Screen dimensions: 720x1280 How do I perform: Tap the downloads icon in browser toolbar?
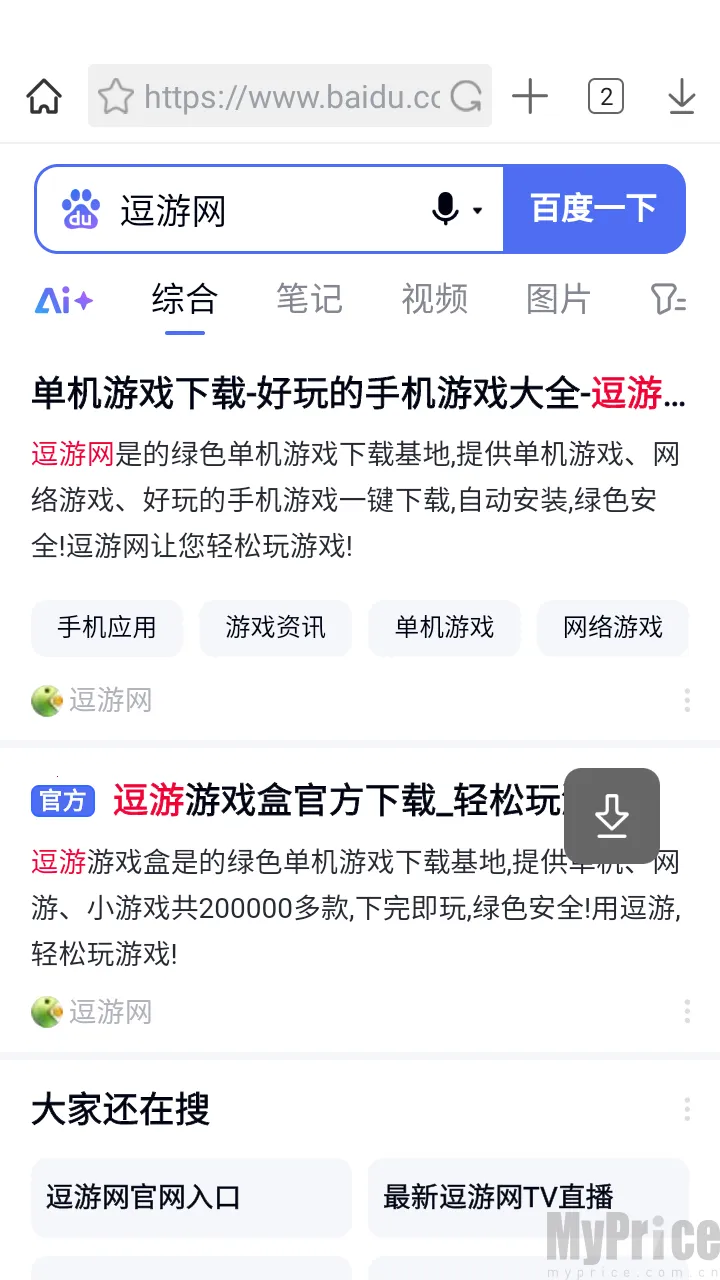pos(681,96)
